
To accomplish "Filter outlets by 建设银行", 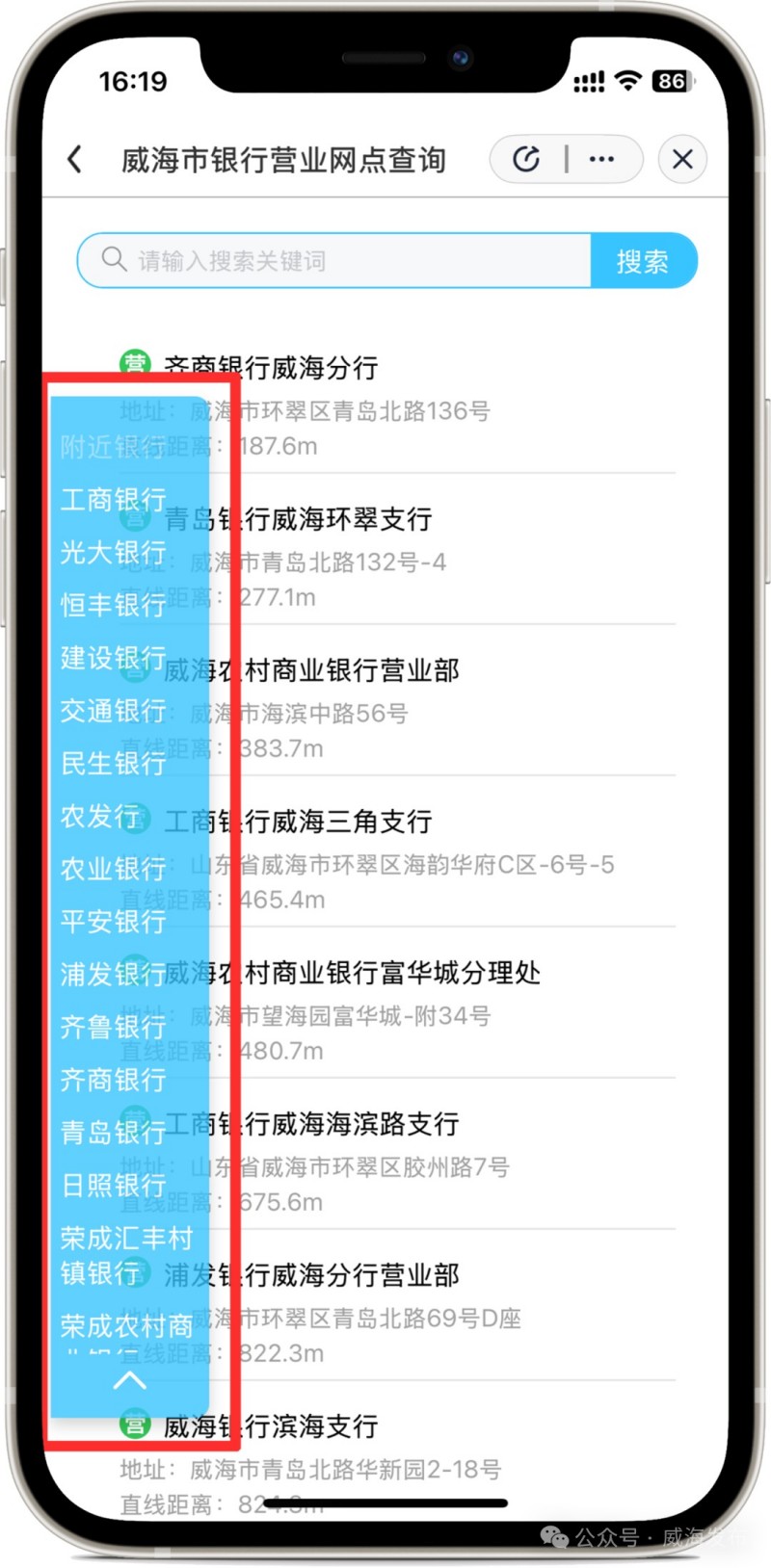I will tap(113, 658).
